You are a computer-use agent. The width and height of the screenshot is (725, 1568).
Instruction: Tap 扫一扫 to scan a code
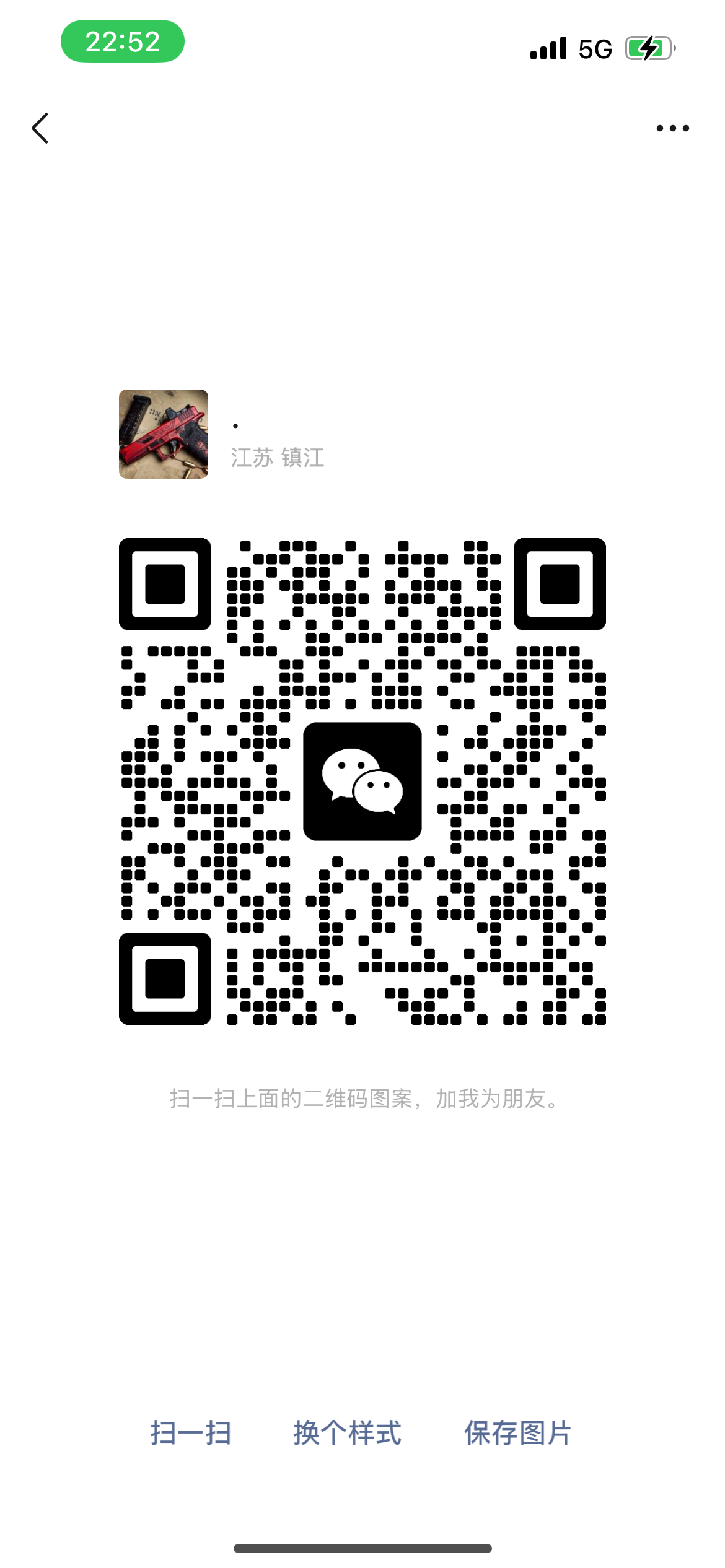point(191,1433)
